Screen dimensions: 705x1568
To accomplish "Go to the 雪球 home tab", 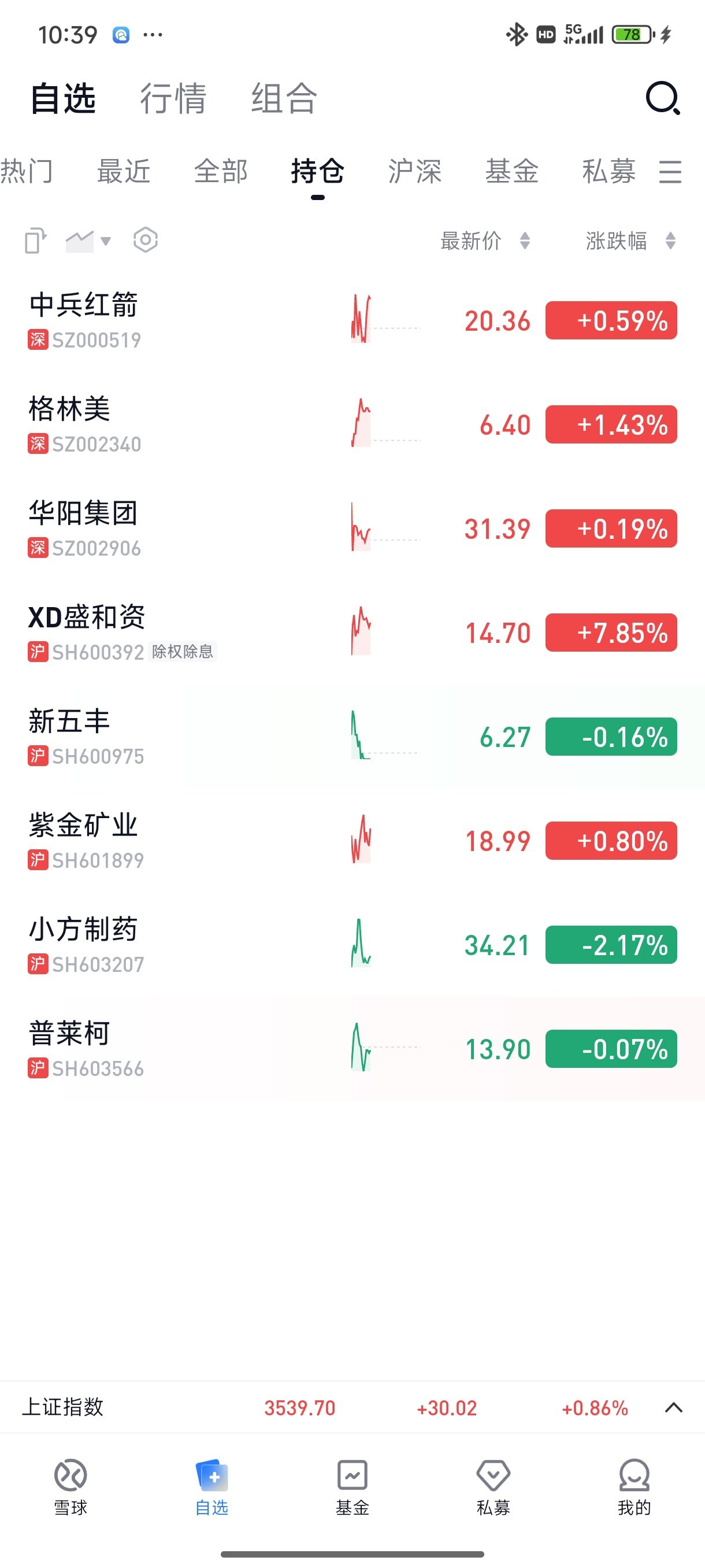I will [x=70, y=1486].
